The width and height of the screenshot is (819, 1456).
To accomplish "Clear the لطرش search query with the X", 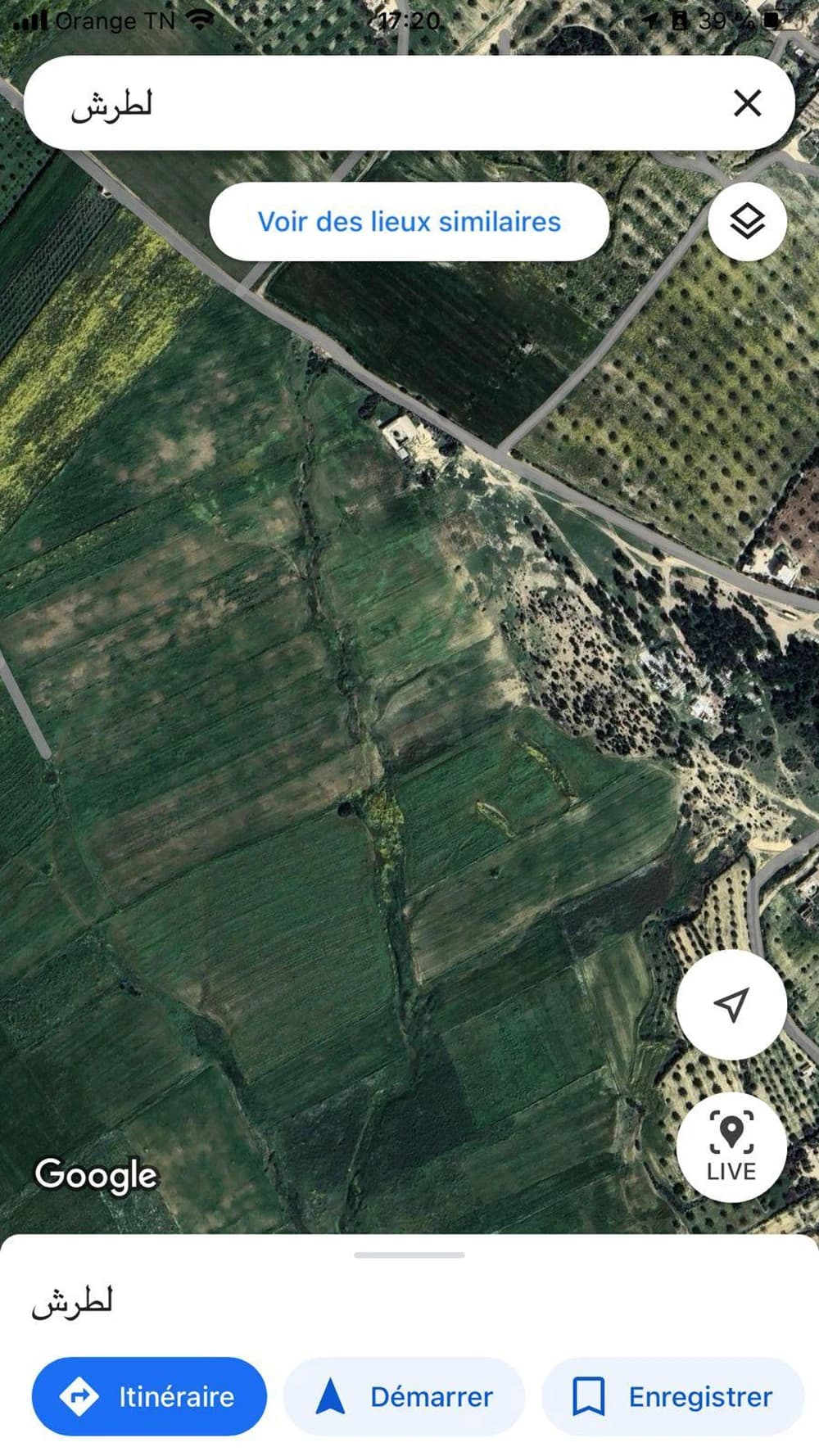I will tap(748, 104).
